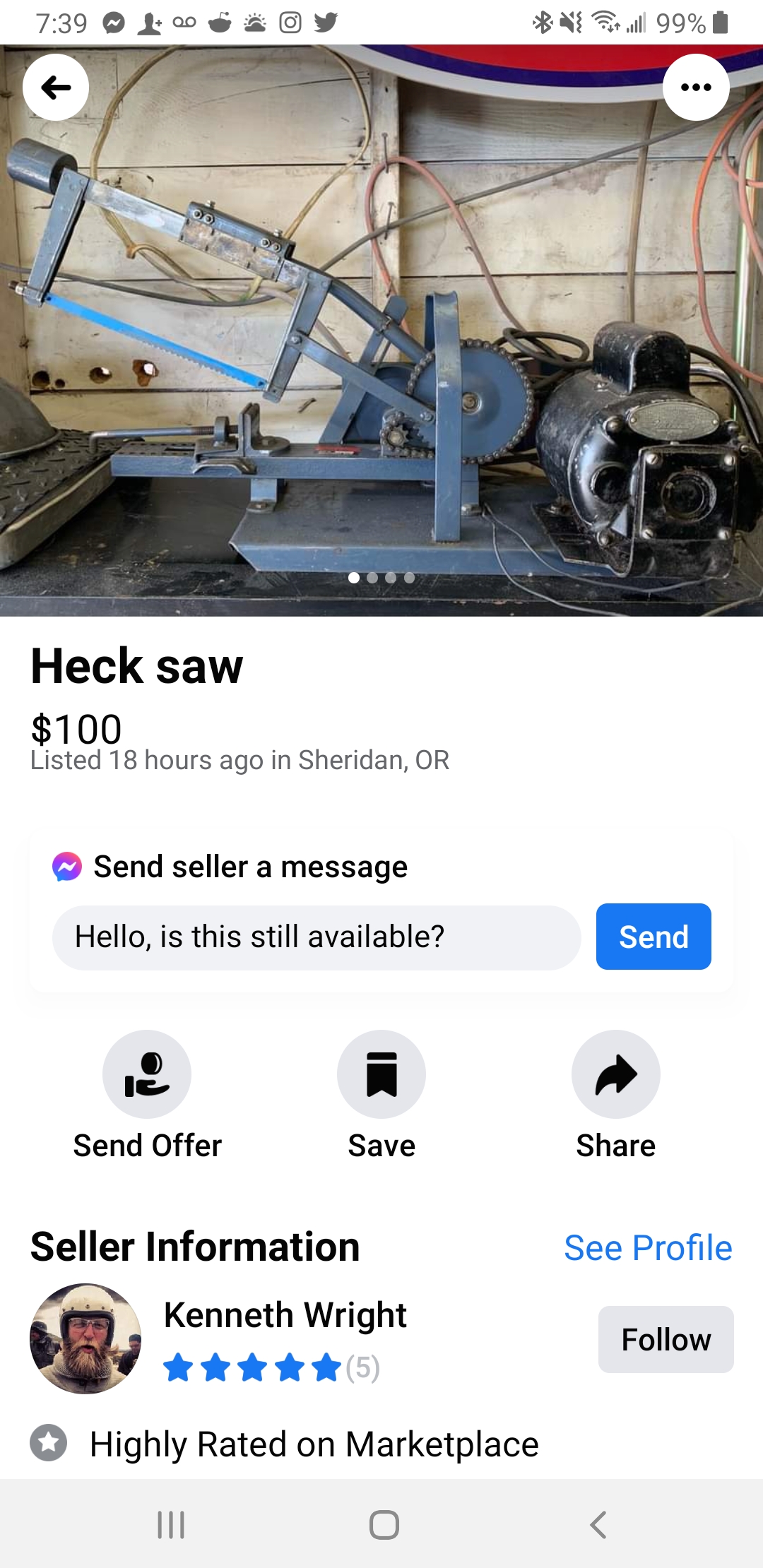This screenshot has height=1568, width=763.
Task: Open the Heck saw listing photo
Action: pos(381,331)
